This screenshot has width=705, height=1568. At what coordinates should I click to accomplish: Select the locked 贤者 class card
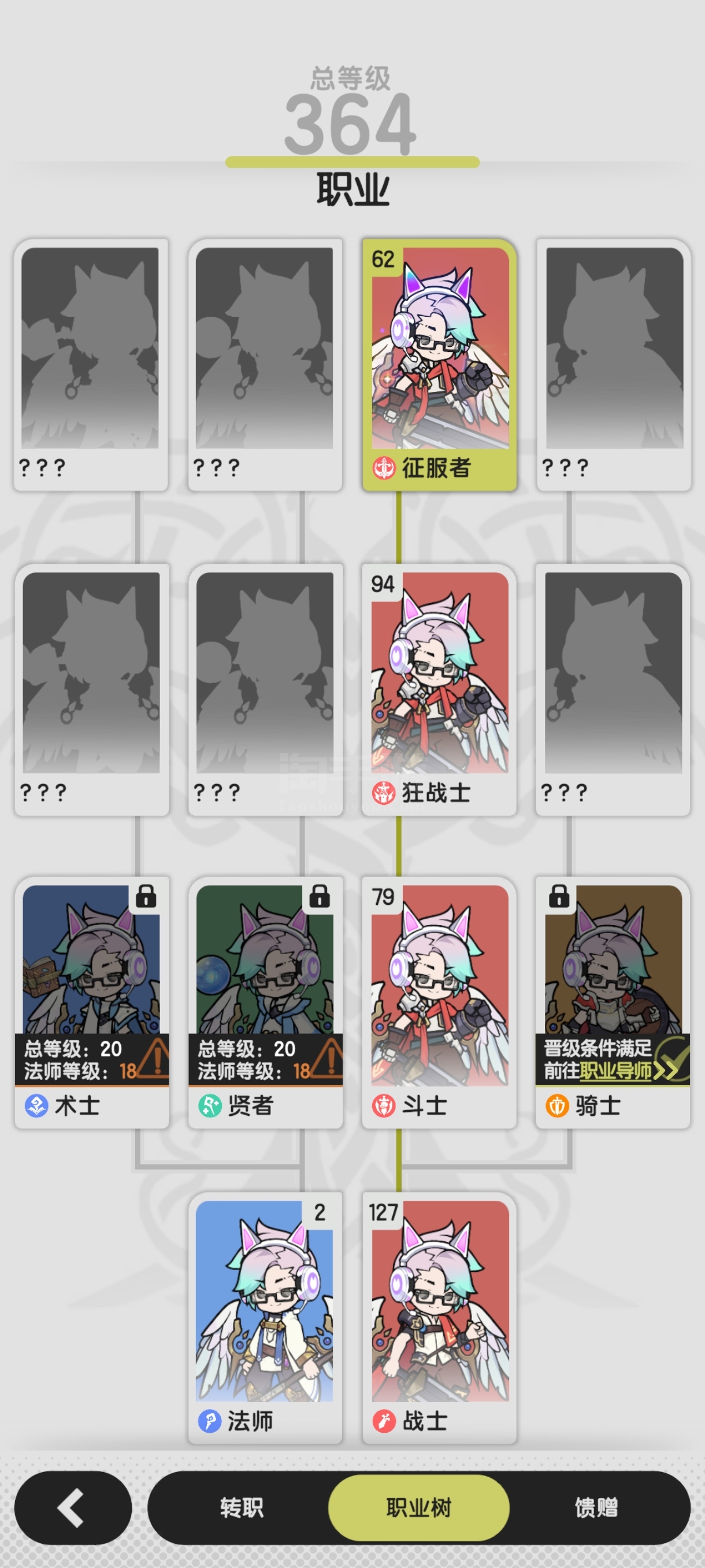pyautogui.click(x=265, y=1003)
